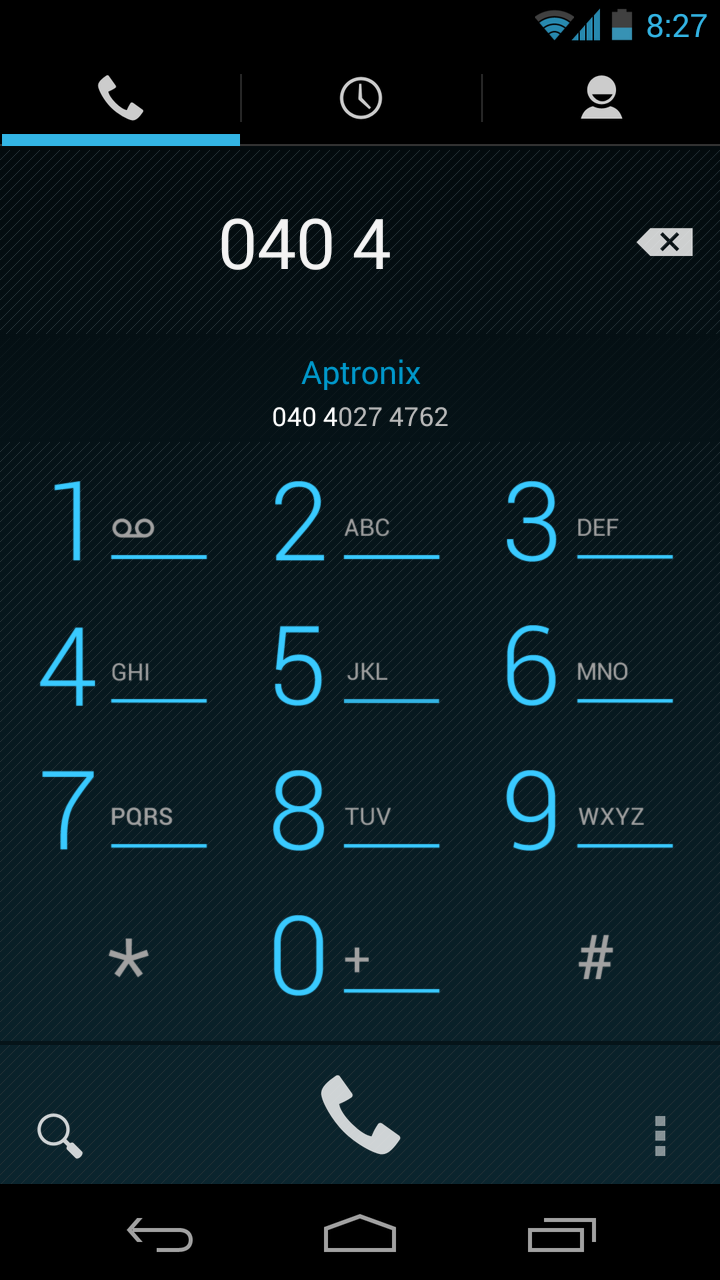Image resolution: width=720 pixels, height=1280 pixels.
Task: Switch to the call history tab
Action: click(360, 98)
